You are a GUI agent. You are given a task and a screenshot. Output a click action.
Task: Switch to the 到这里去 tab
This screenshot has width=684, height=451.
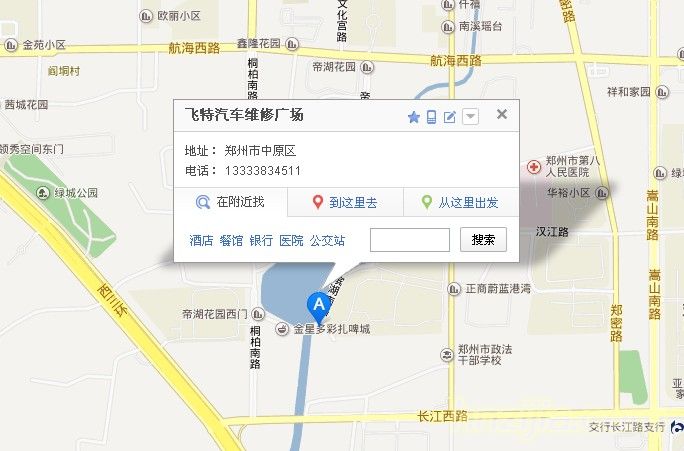345,202
